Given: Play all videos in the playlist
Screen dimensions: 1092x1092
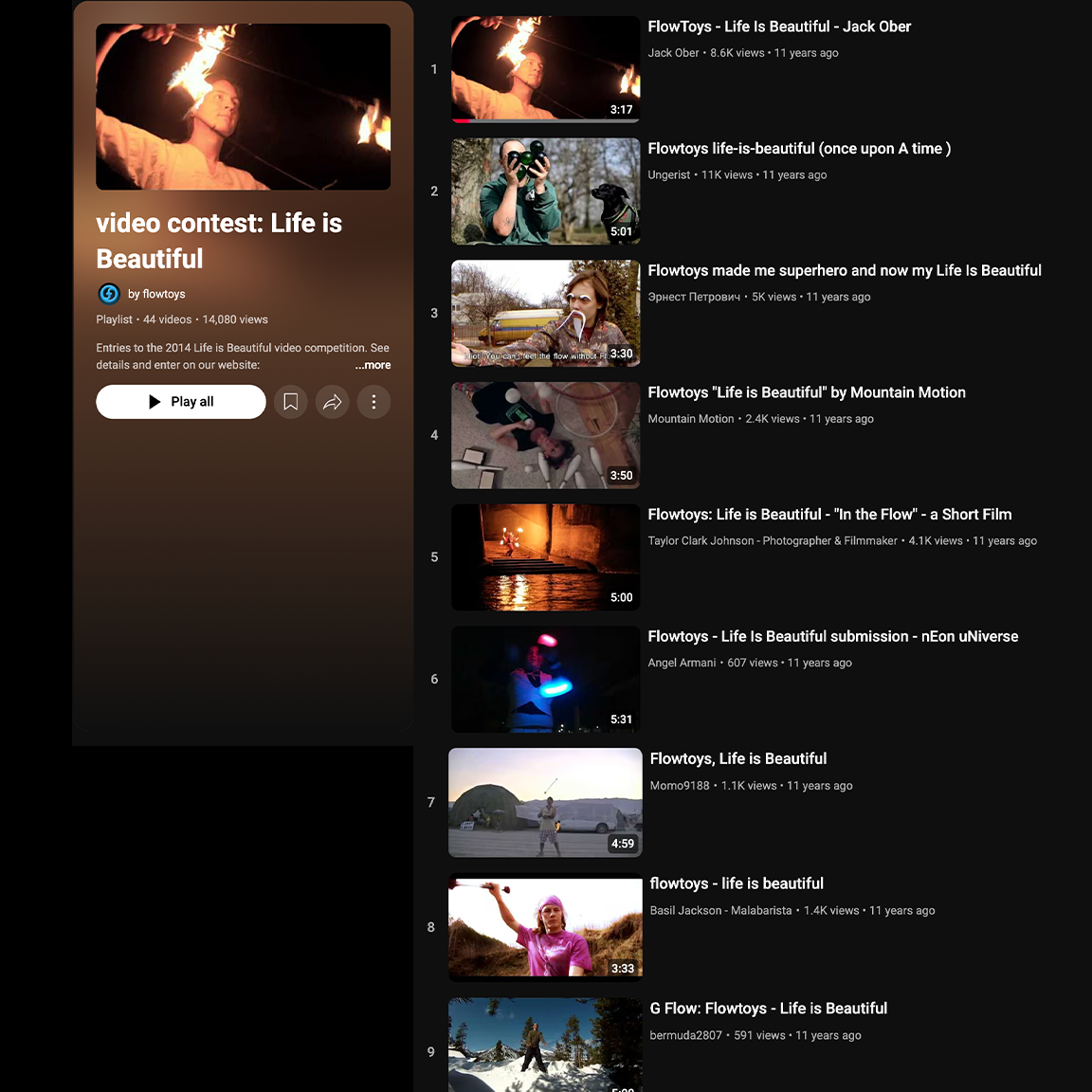Looking at the screenshot, I should coord(181,402).
